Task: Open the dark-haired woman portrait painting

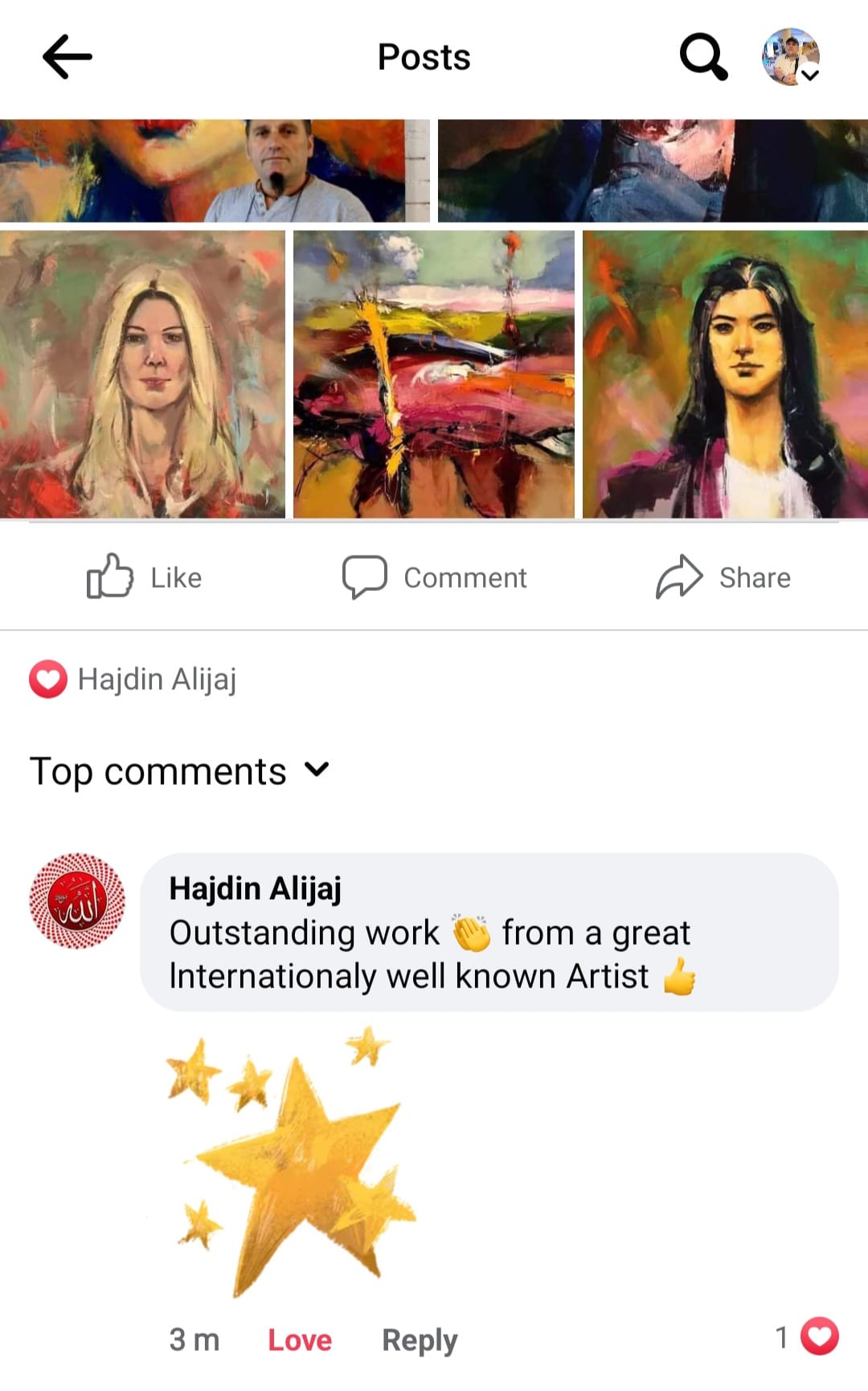Action: (x=725, y=374)
